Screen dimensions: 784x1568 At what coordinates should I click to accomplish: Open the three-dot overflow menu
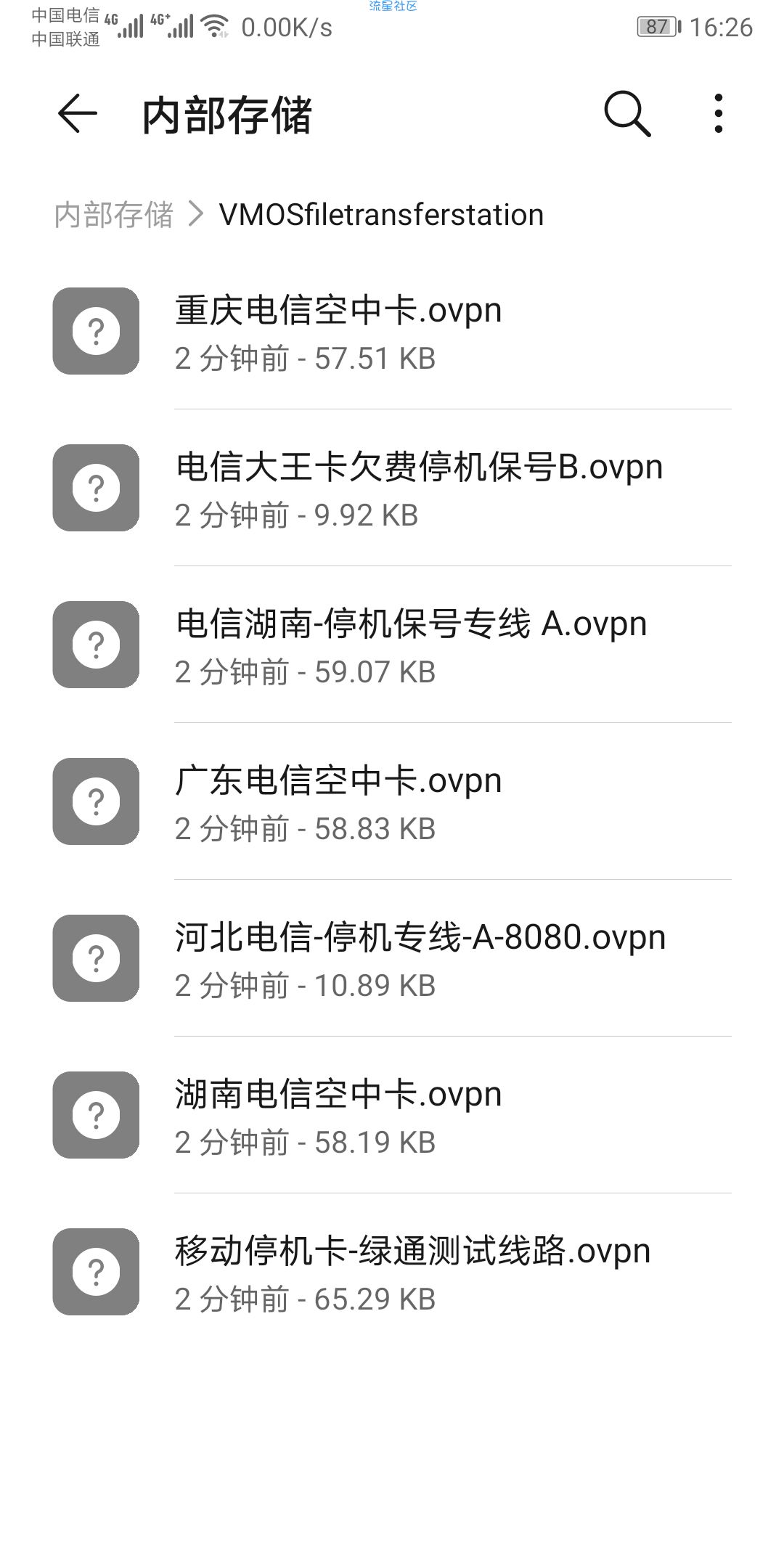(x=718, y=114)
